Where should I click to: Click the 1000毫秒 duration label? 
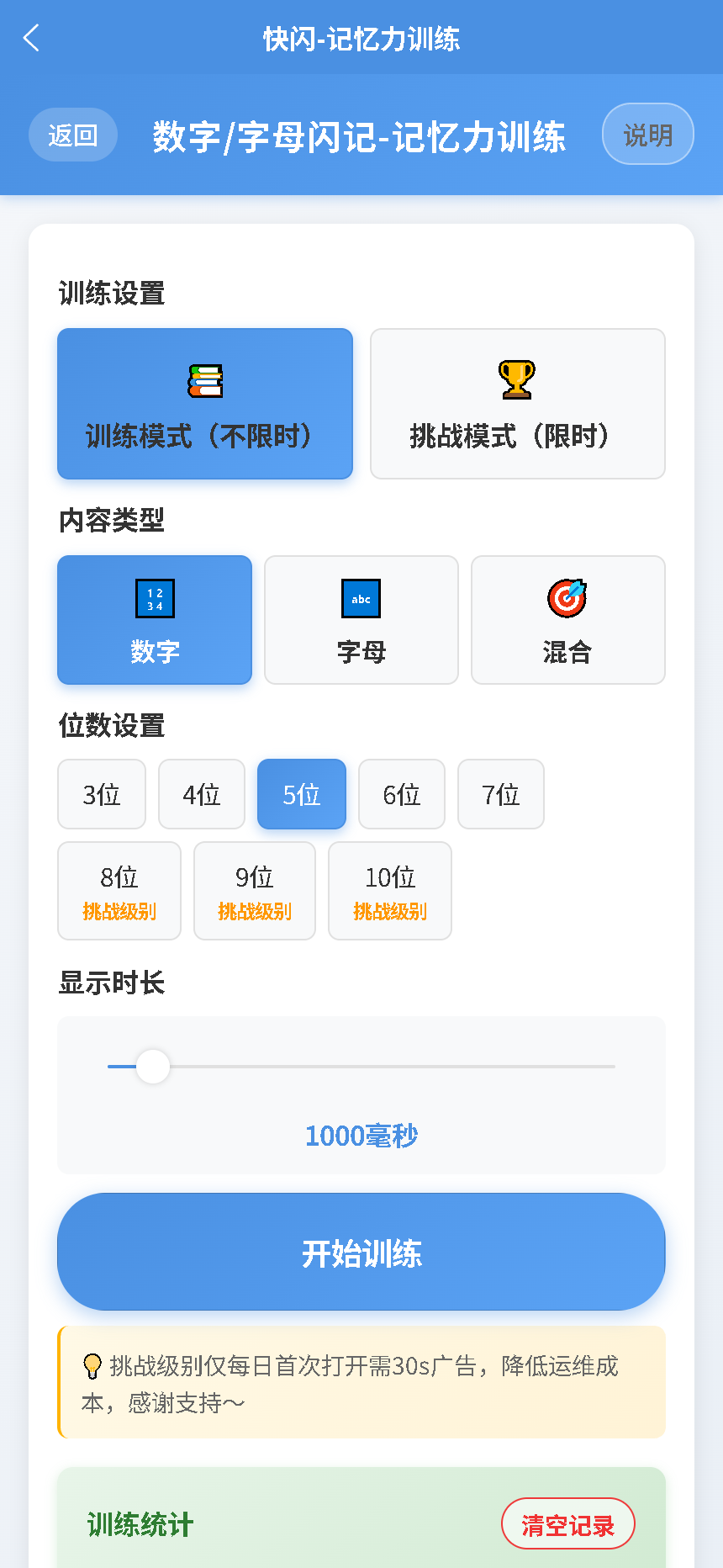coord(361,1136)
